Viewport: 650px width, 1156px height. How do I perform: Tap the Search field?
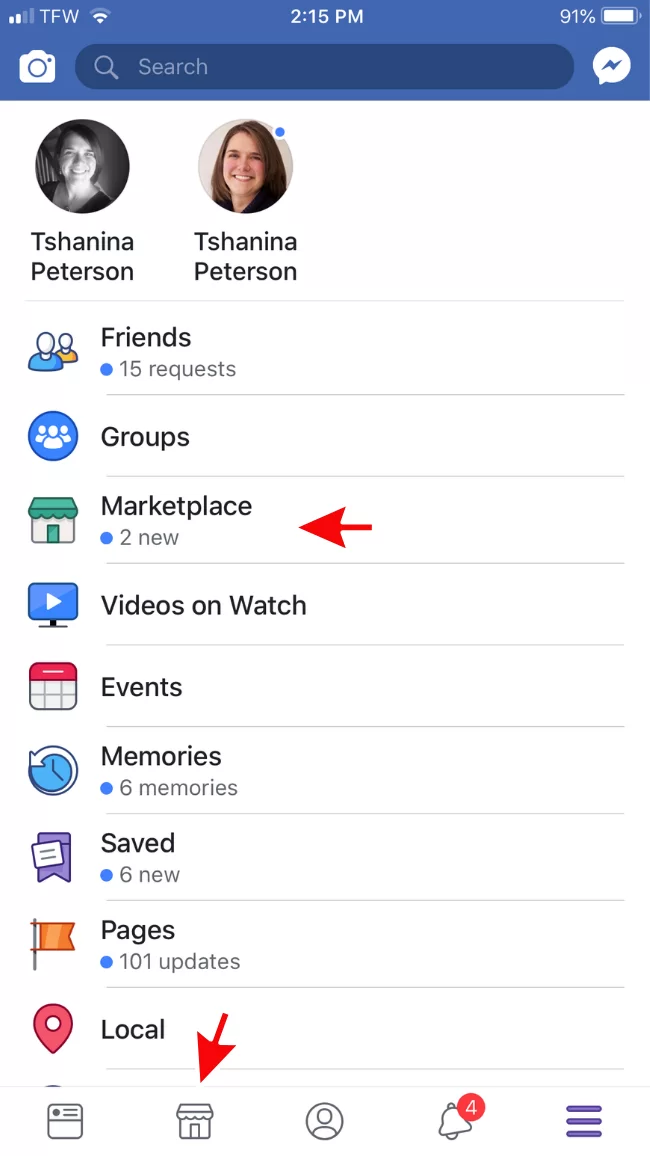pyautogui.click(x=324, y=67)
